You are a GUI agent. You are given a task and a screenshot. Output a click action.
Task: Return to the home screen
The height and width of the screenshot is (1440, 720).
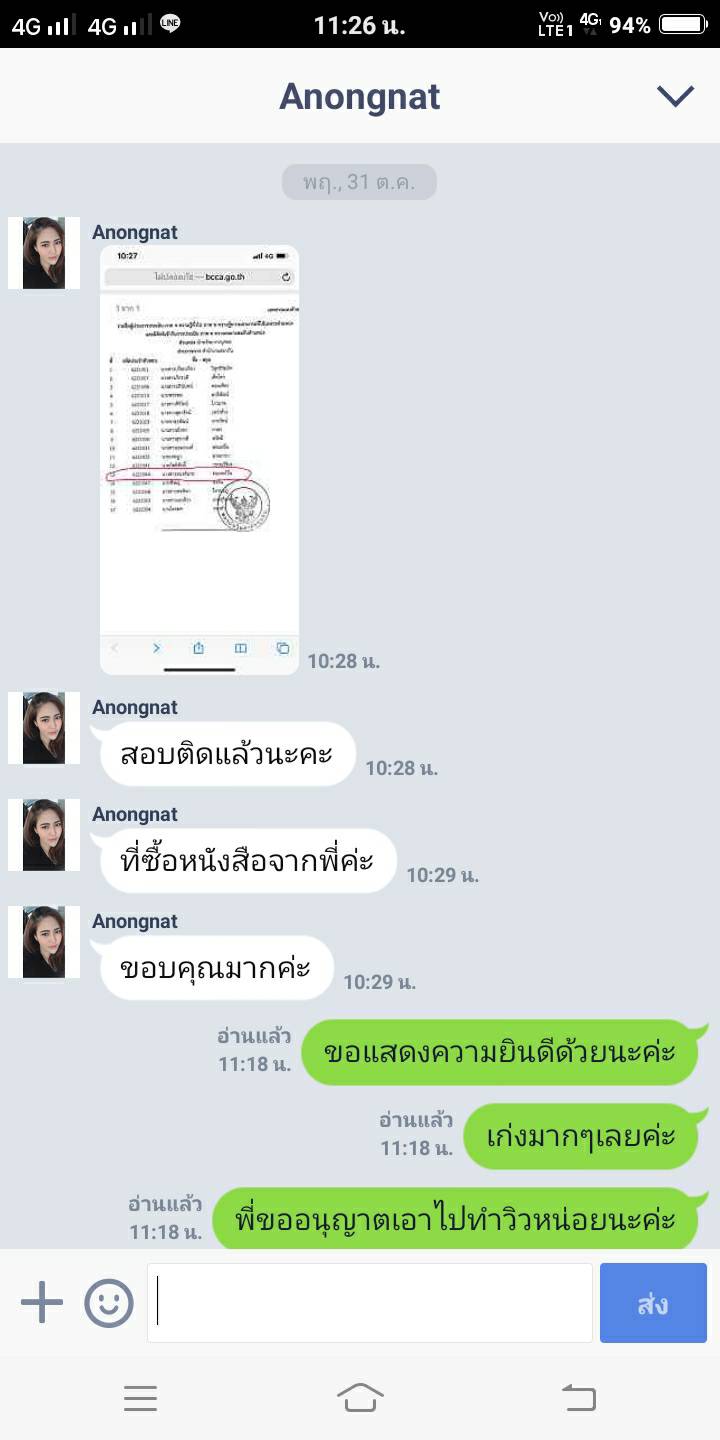click(x=360, y=1397)
